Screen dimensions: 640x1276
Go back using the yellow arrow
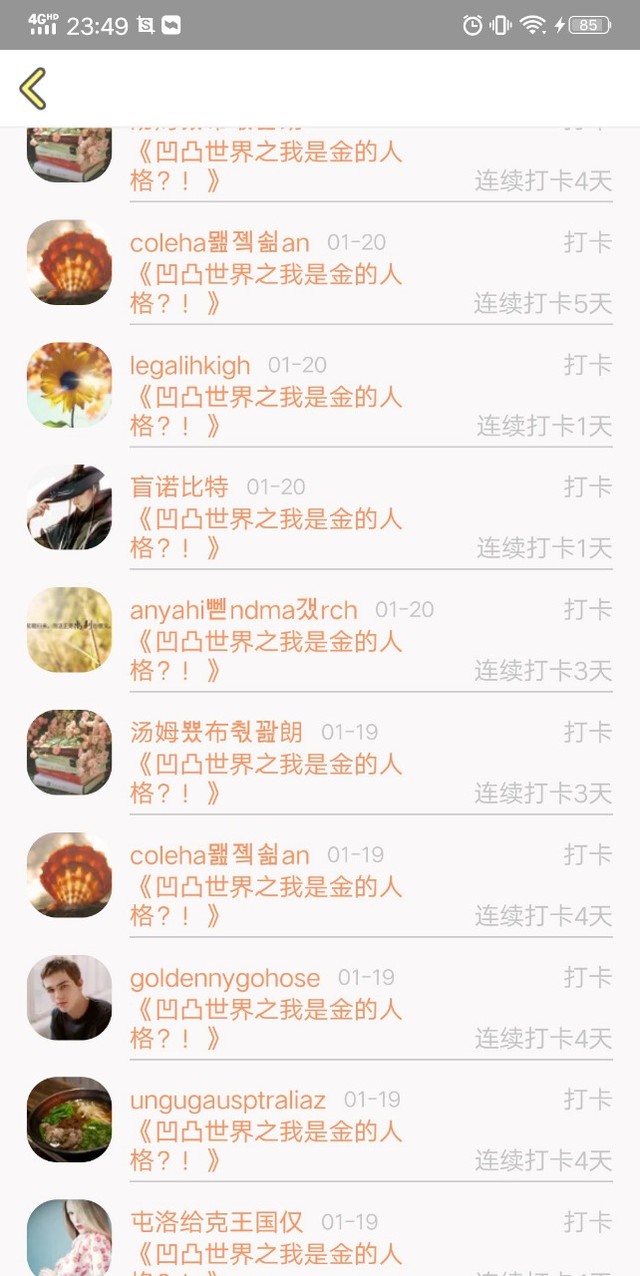[x=33, y=88]
